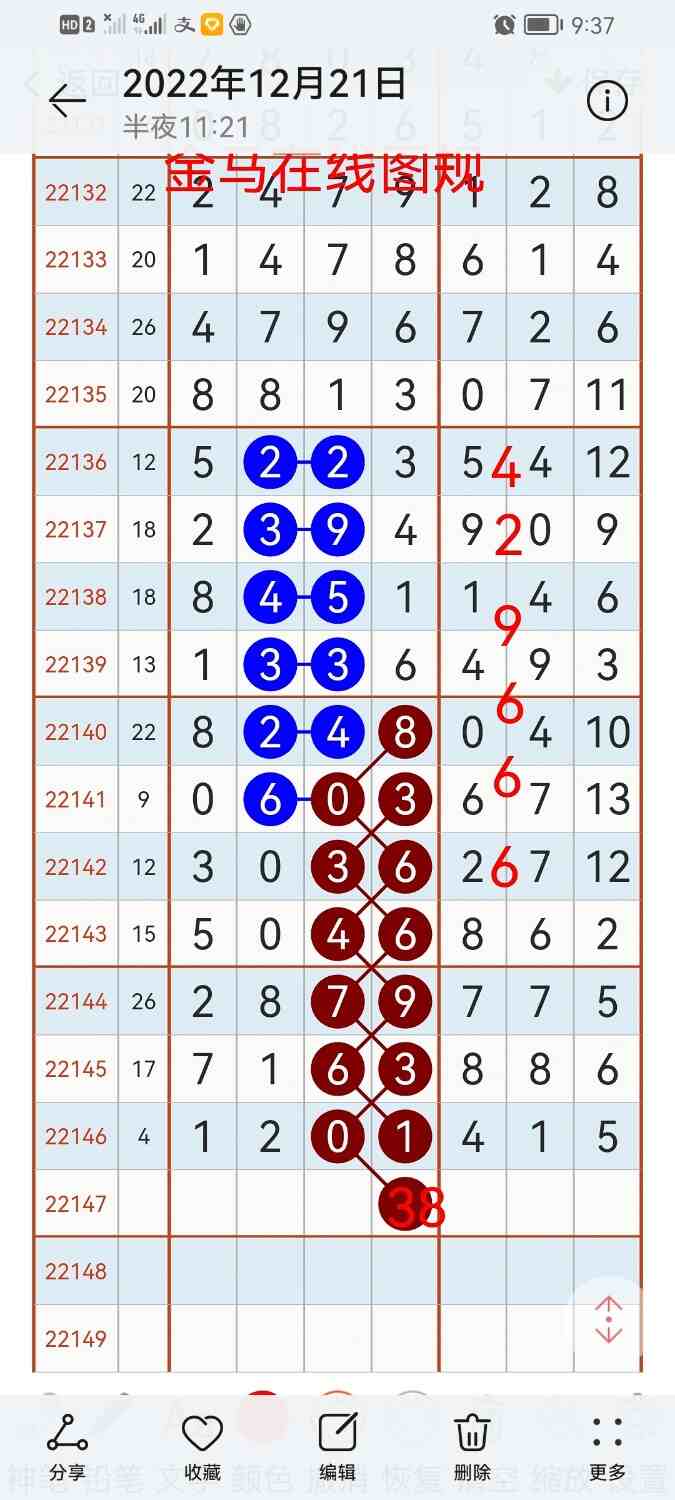Share this image via 分享
The height and width of the screenshot is (1500, 675).
point(68,1445)
